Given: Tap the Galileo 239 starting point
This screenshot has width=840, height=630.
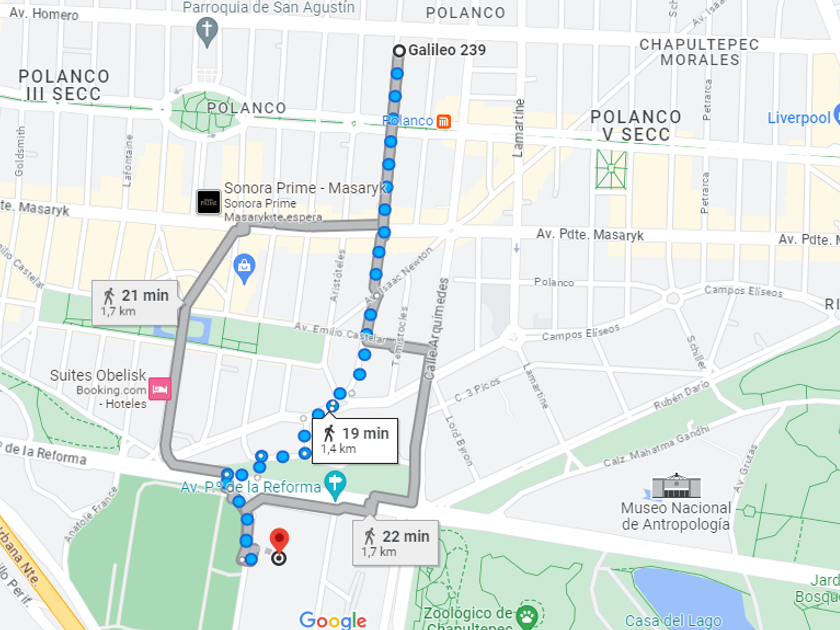Looking at the screenshot, I should tap(399, 51).
